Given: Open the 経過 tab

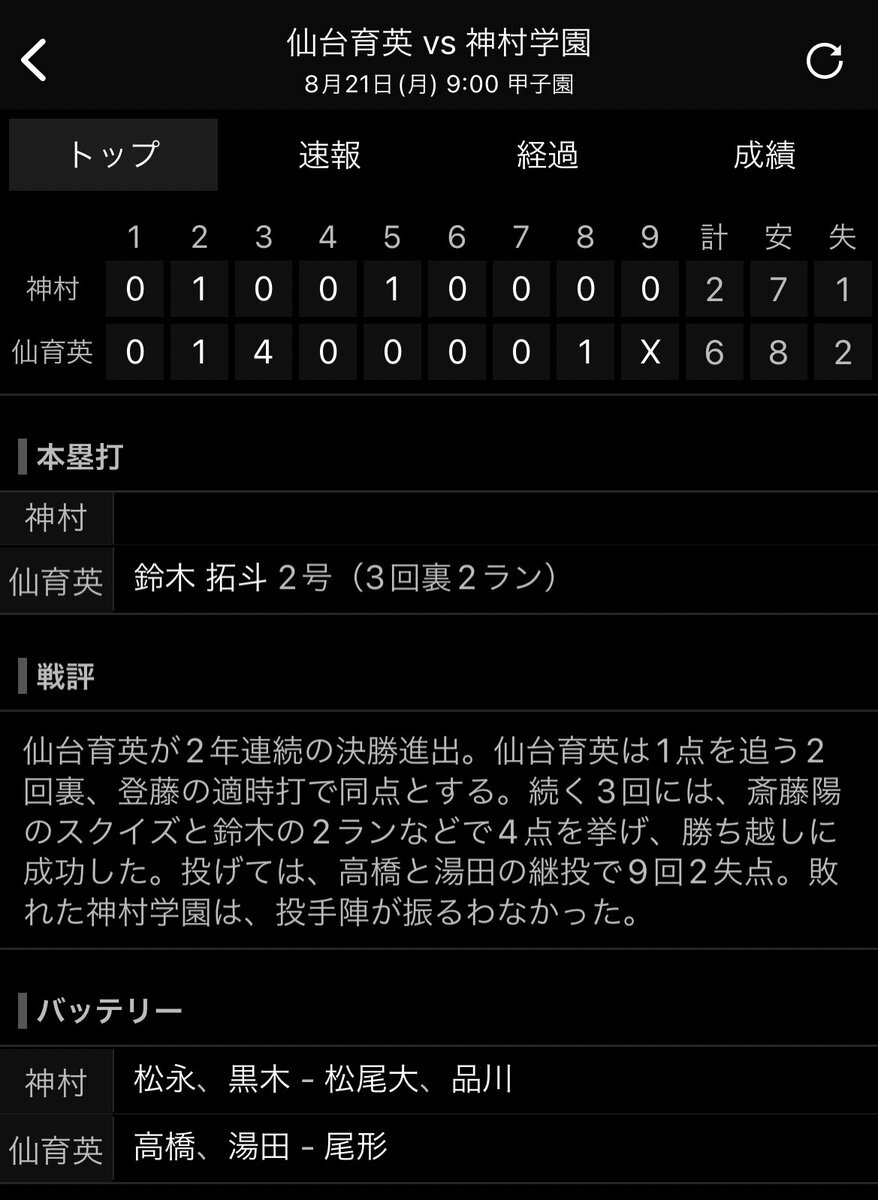Looking at the screenshot, I should 548,155.
